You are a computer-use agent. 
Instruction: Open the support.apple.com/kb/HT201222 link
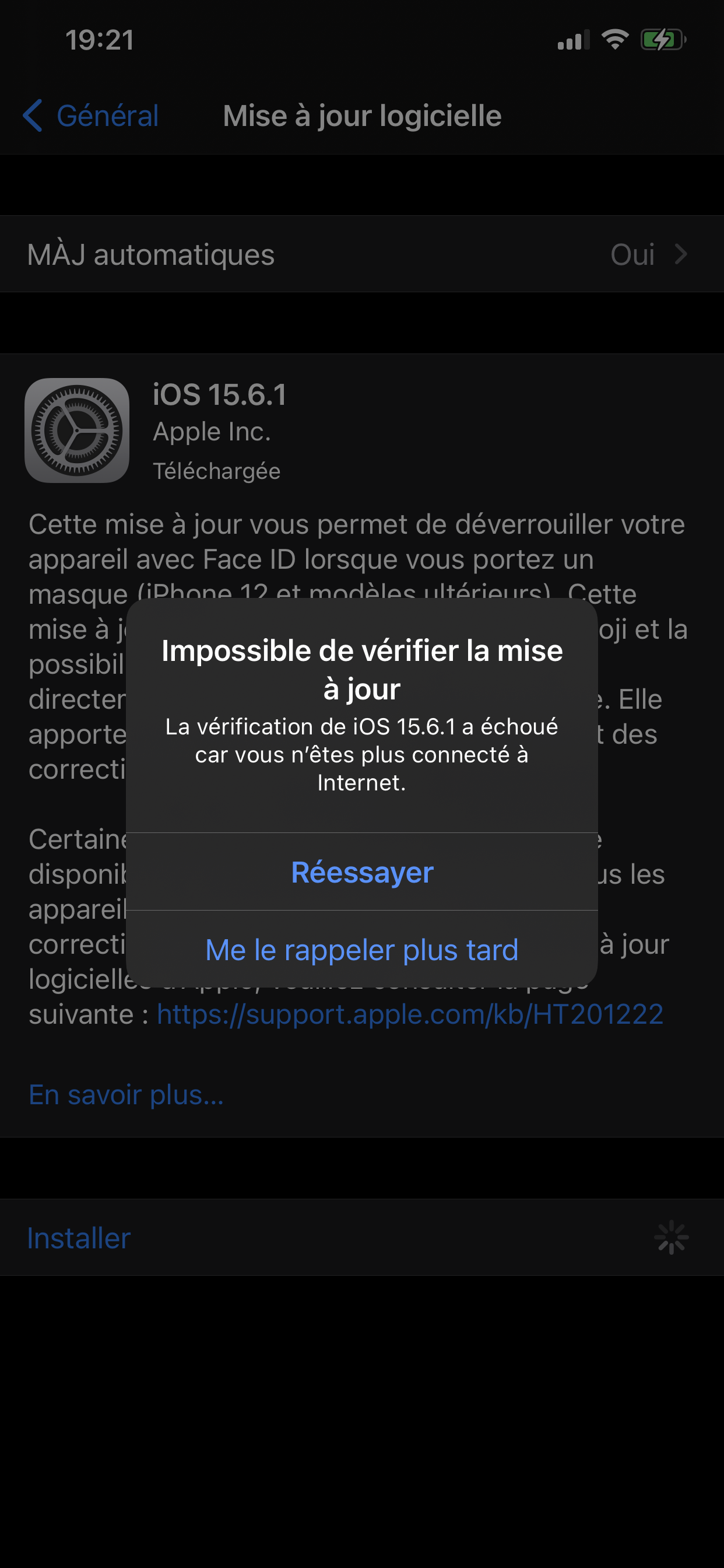pyautogui.click(x=410, y=1014)
